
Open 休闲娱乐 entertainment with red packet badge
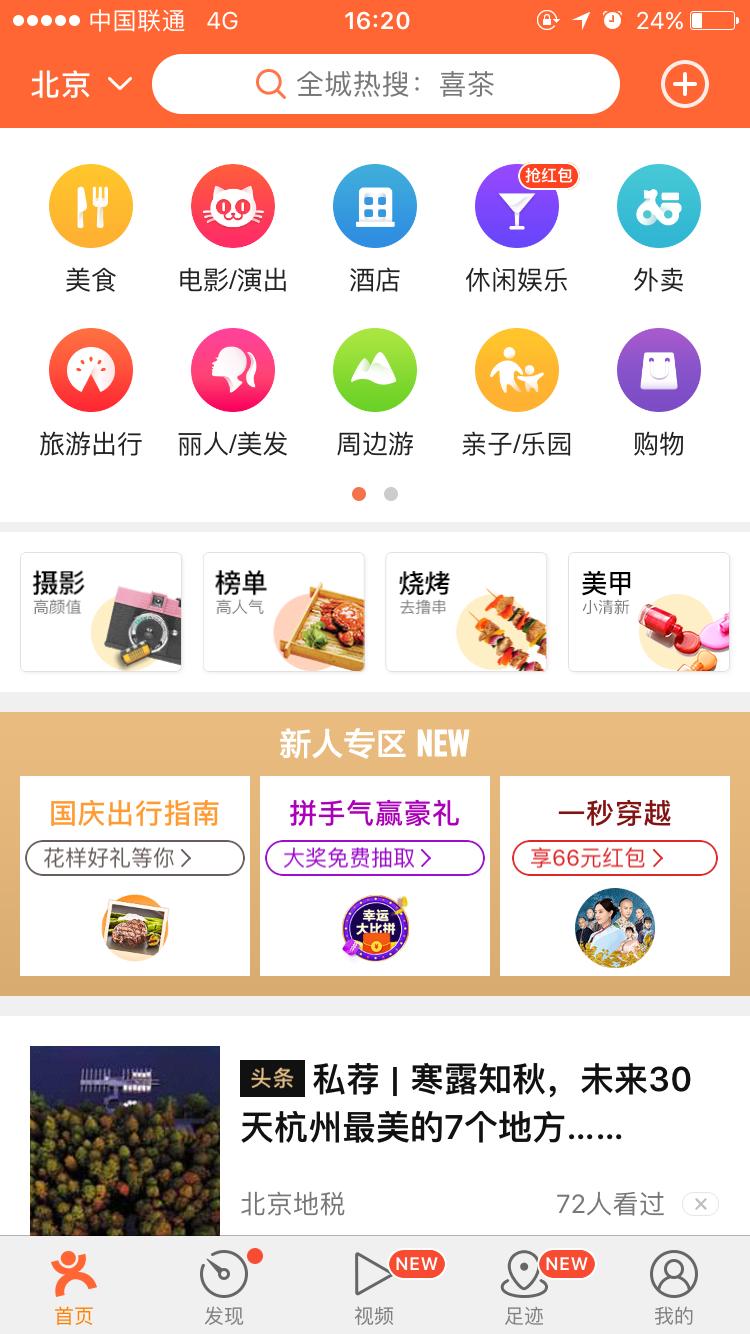tap(517, 206)
